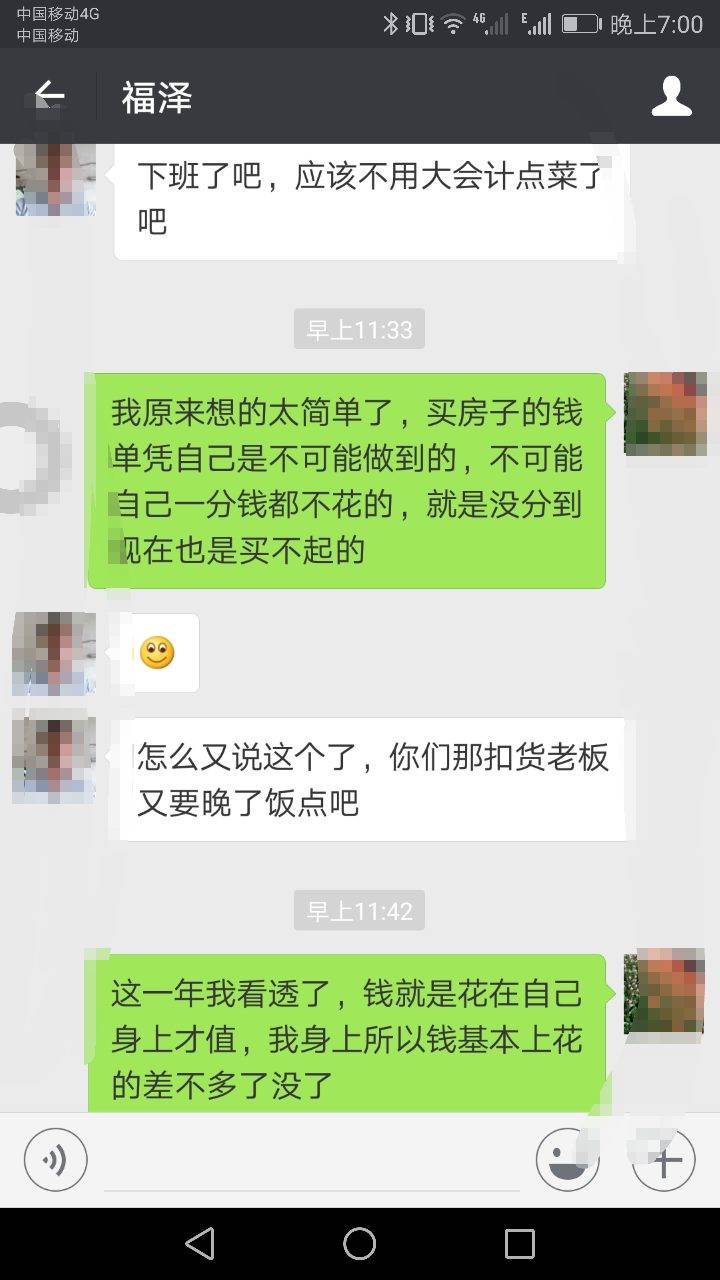Switch to voice message input

(56, 1160)
